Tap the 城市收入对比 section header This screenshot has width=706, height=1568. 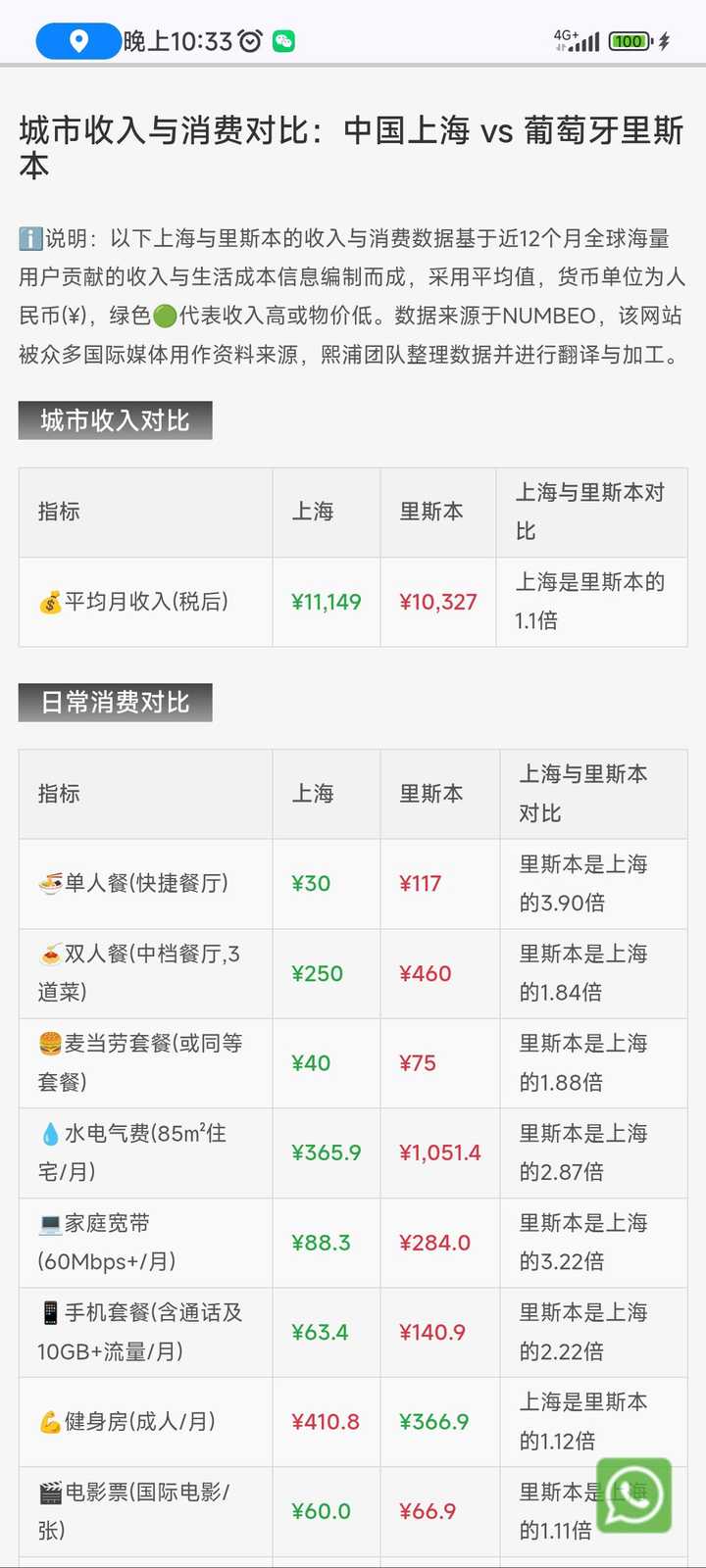[x=116, y=419]
